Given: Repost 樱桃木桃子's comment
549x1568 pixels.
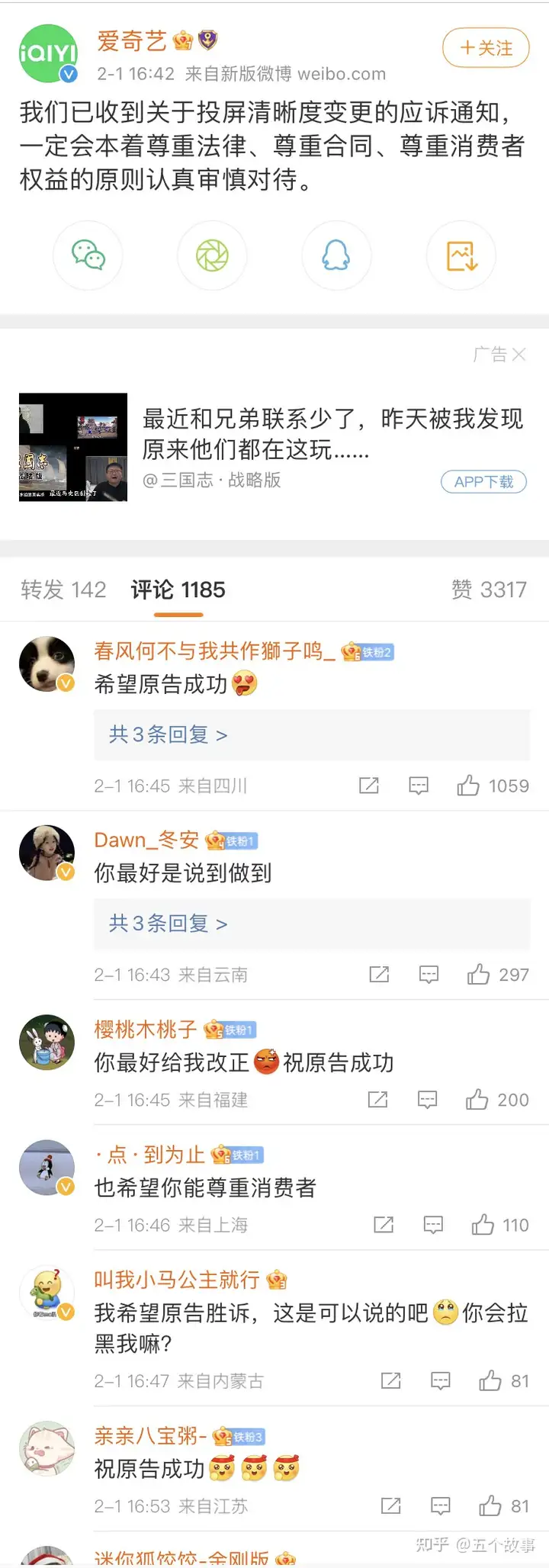Looking at the screenshot, I should point(377,1100).
